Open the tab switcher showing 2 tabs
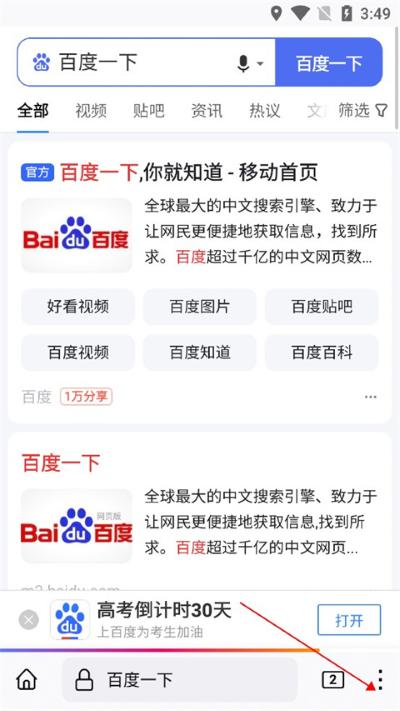The image size is (400, 711). 333,680
